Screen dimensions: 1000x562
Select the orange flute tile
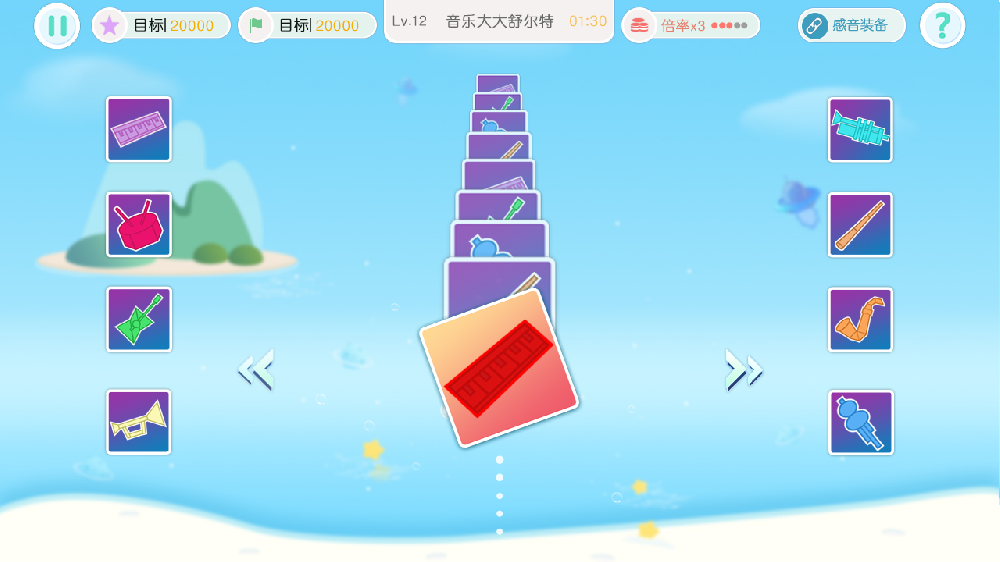tap(860, 225)
